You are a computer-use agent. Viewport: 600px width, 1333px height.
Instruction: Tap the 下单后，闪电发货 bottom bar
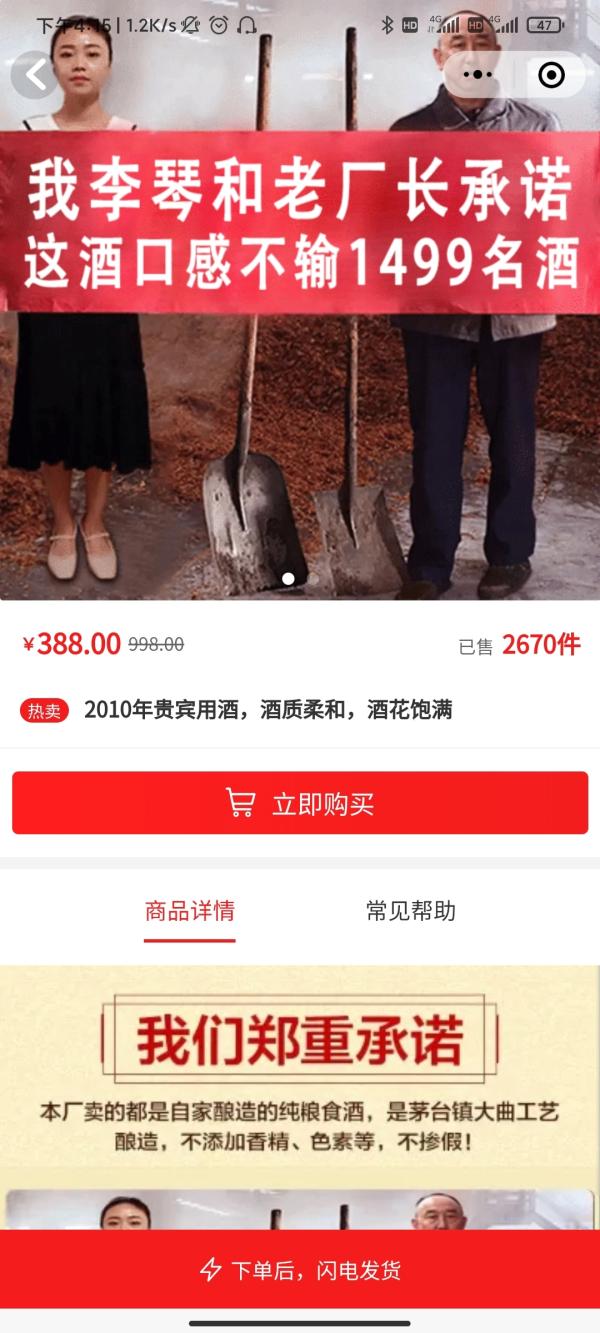point(300,1270)
